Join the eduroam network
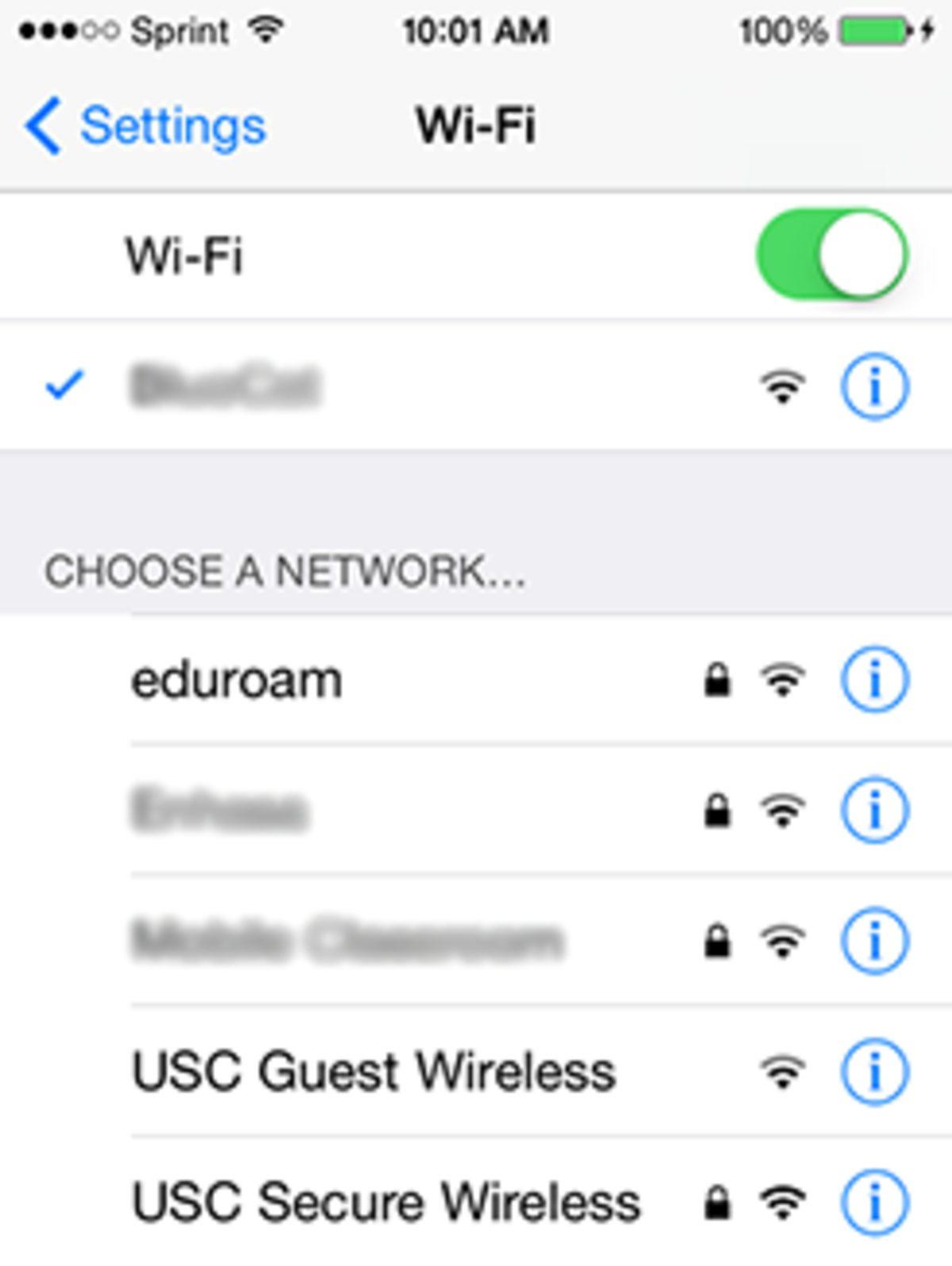Image resolution: width=952 pixels, height=1266 pixels. click(236, 681)
